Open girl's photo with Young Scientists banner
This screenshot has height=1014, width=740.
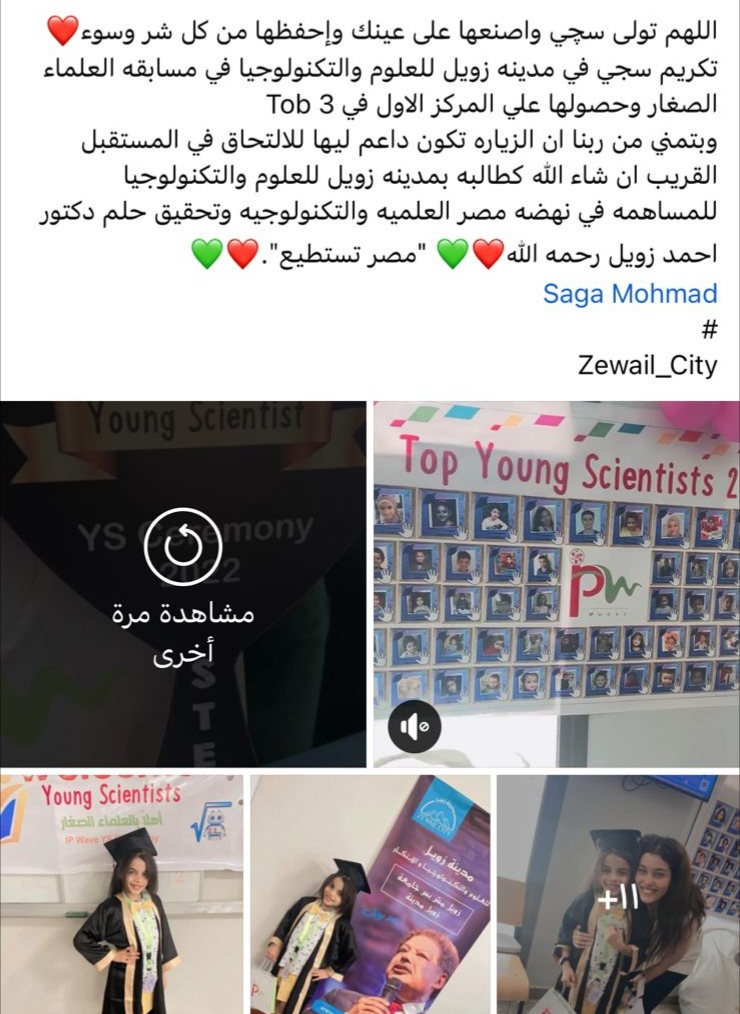[x=121, y=895]
